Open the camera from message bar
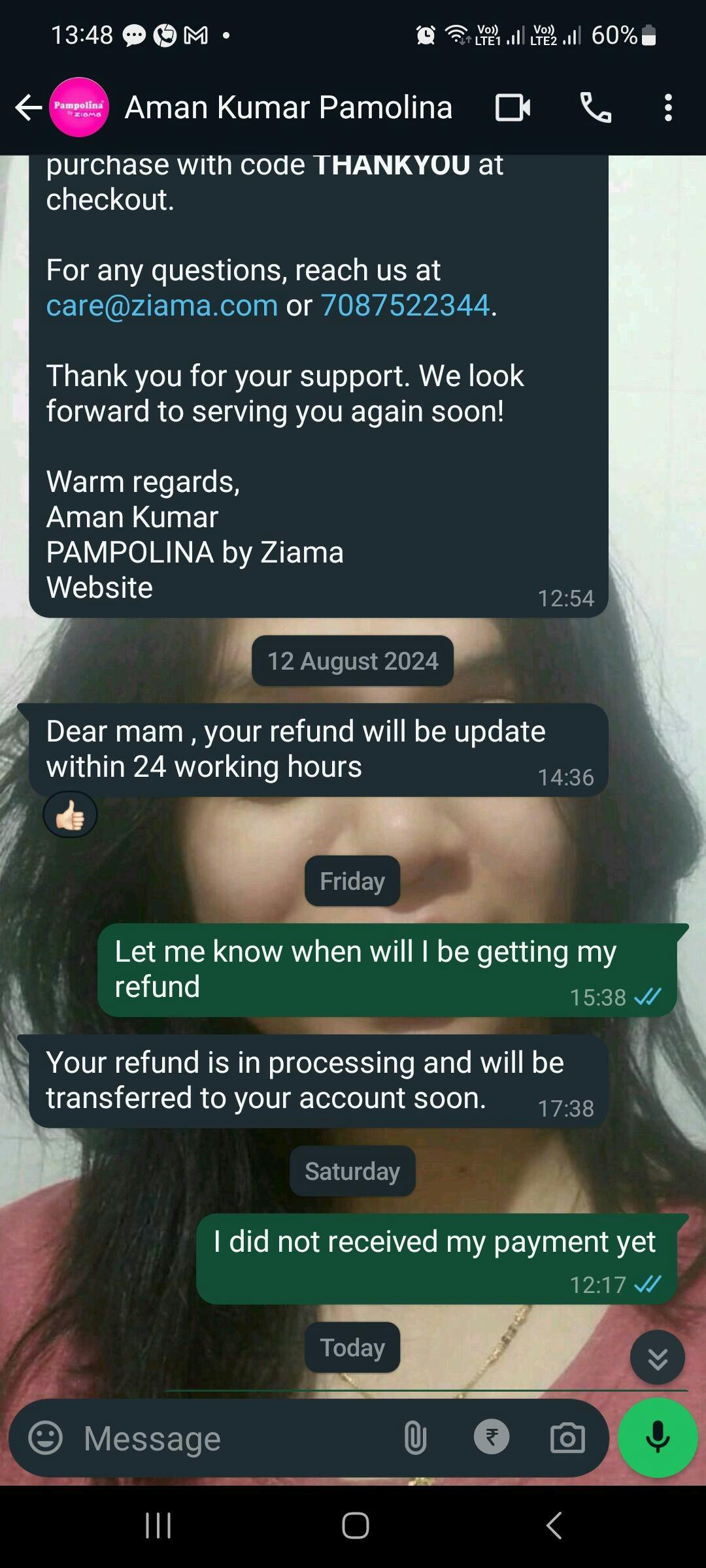706x1568 pixels. 567,1438
